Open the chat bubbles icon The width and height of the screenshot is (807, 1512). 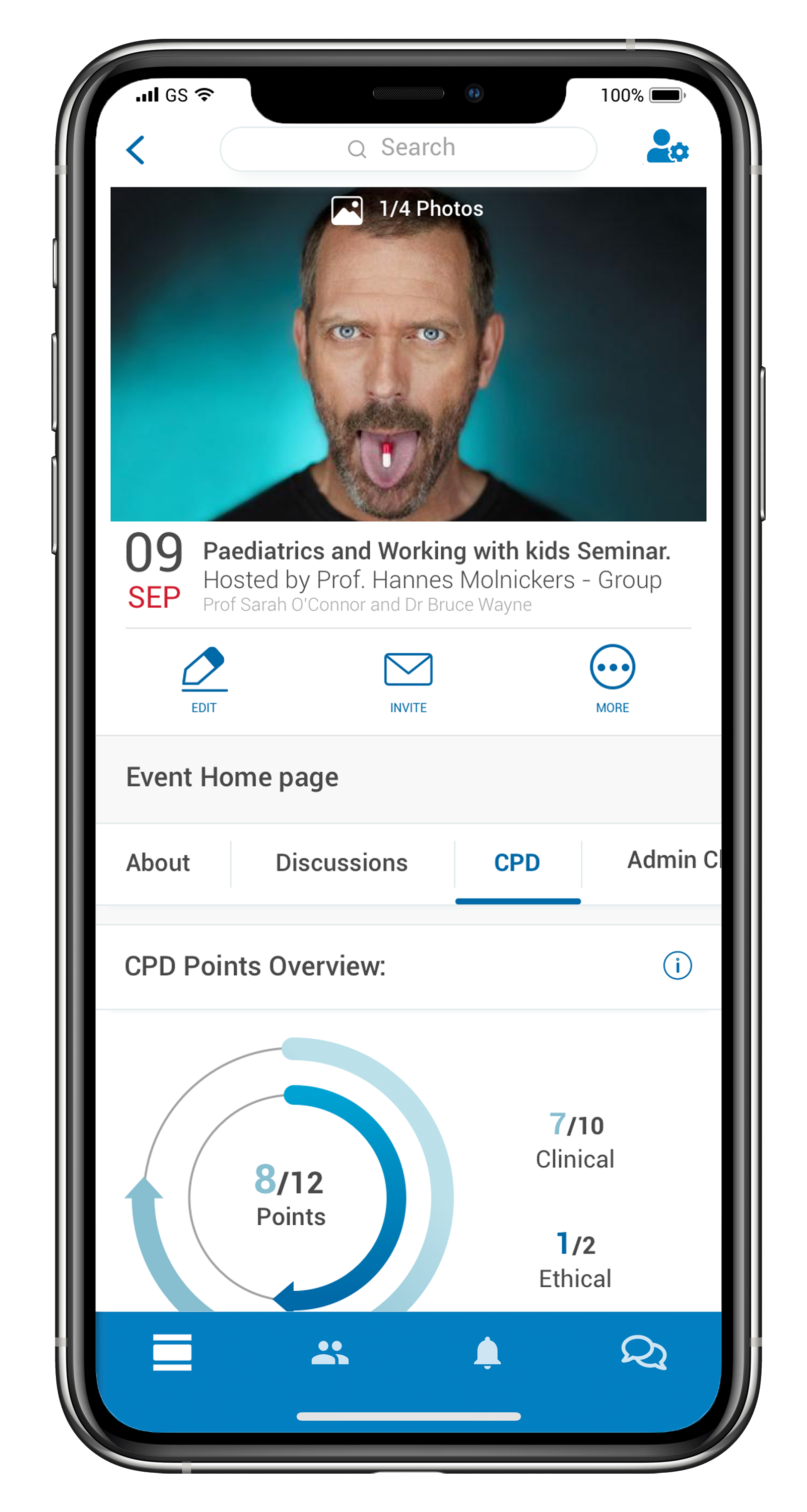pyautogui.click(x=643, y=1352)
